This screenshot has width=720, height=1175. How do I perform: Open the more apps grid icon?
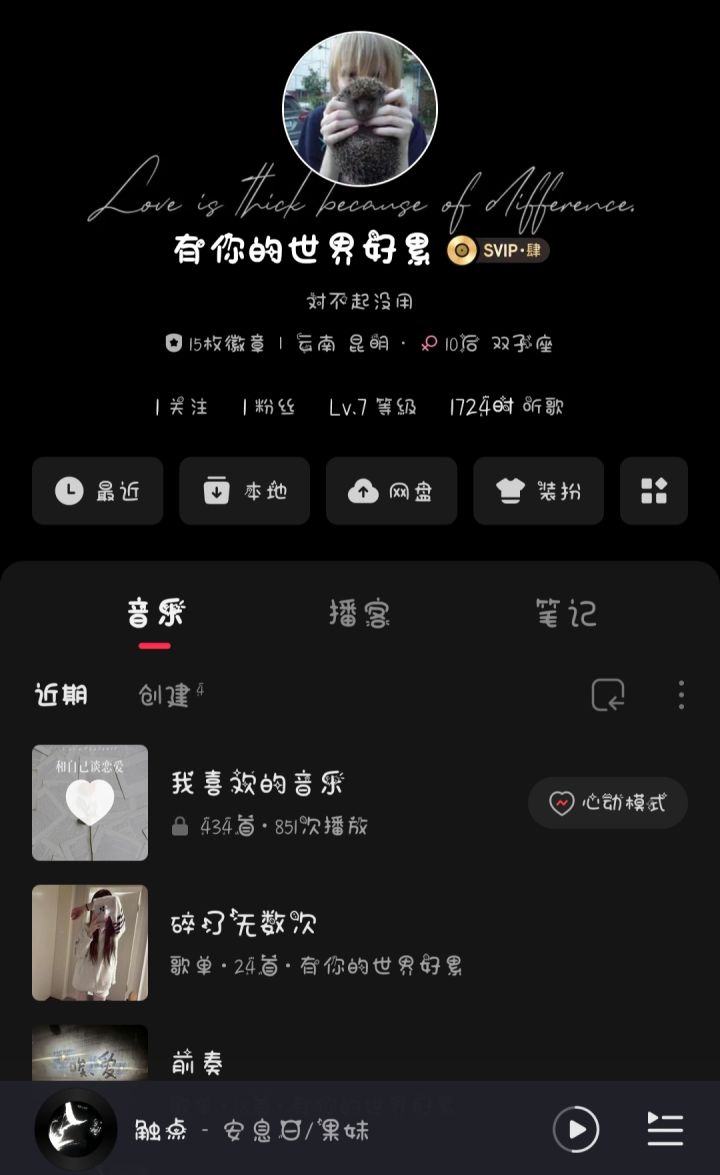(653, 491)
